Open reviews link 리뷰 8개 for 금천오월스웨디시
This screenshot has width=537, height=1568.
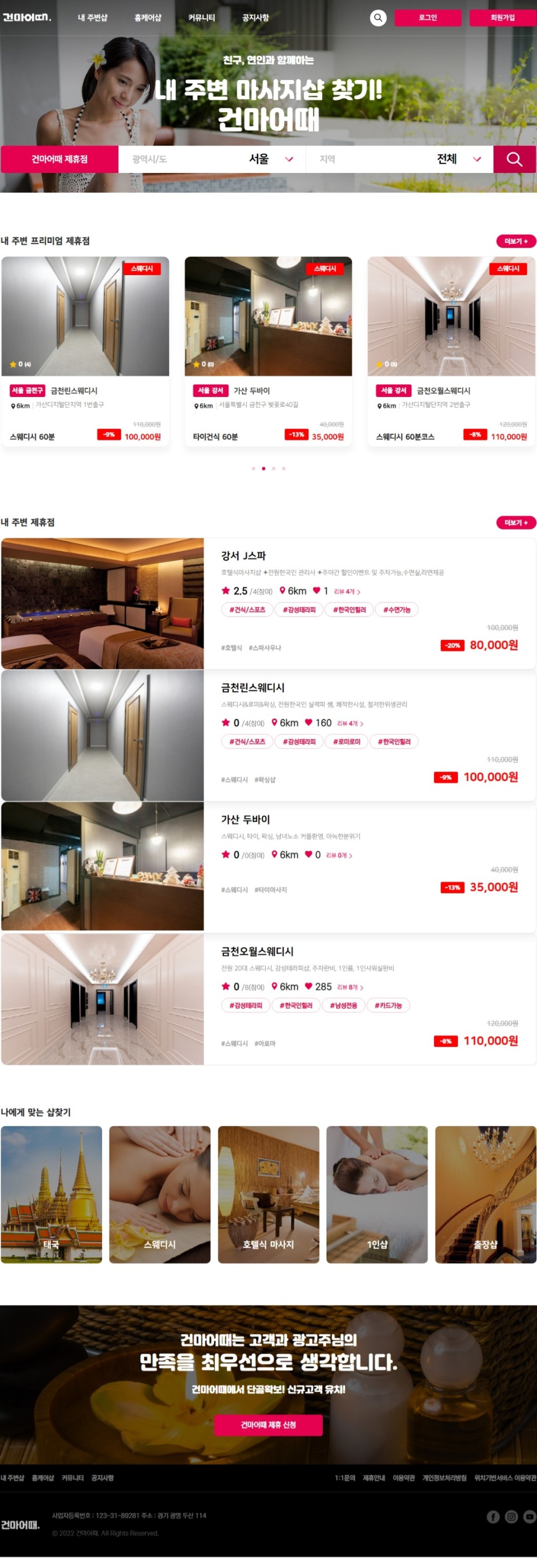(x=350, y=987)
